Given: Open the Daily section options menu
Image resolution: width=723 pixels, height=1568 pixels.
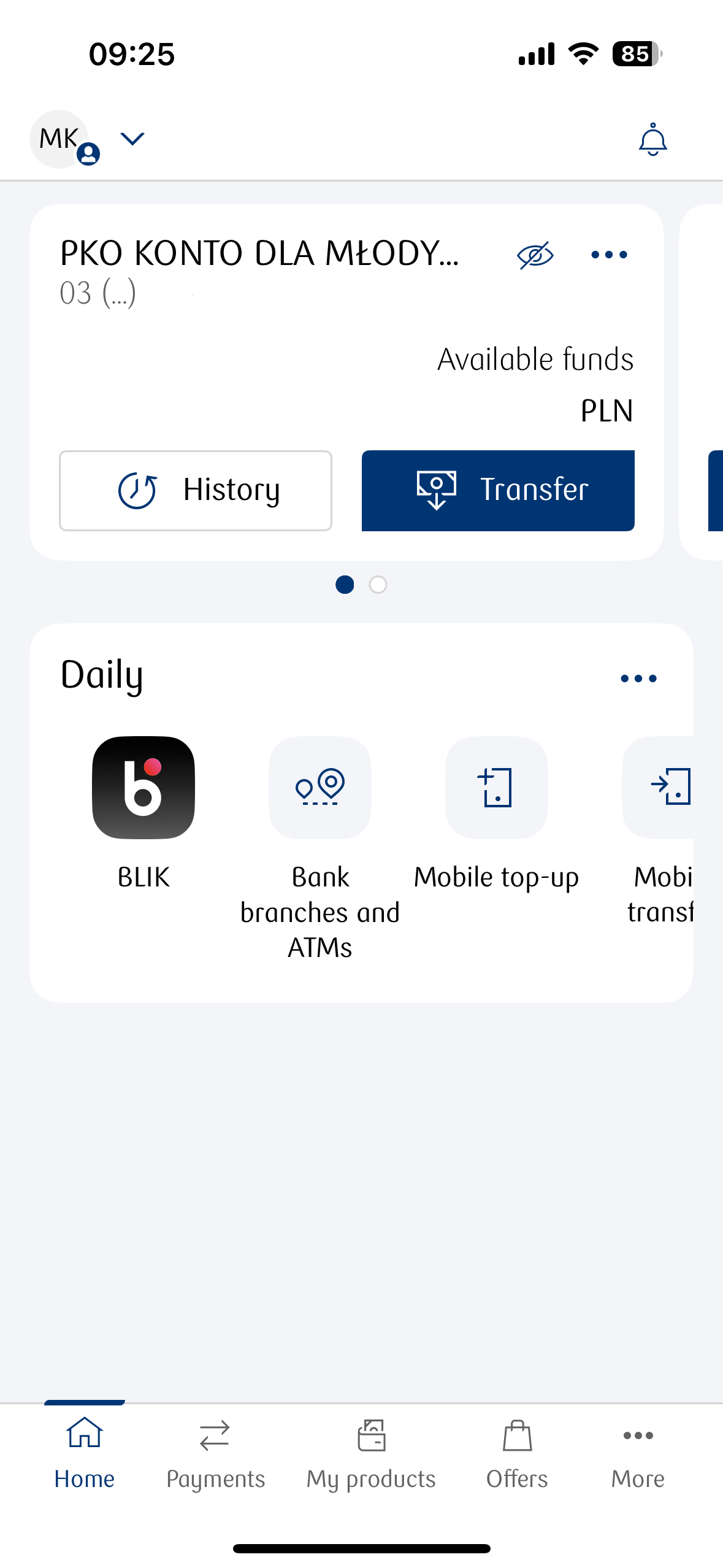Looking at the screenshot, I should point(638,678).
